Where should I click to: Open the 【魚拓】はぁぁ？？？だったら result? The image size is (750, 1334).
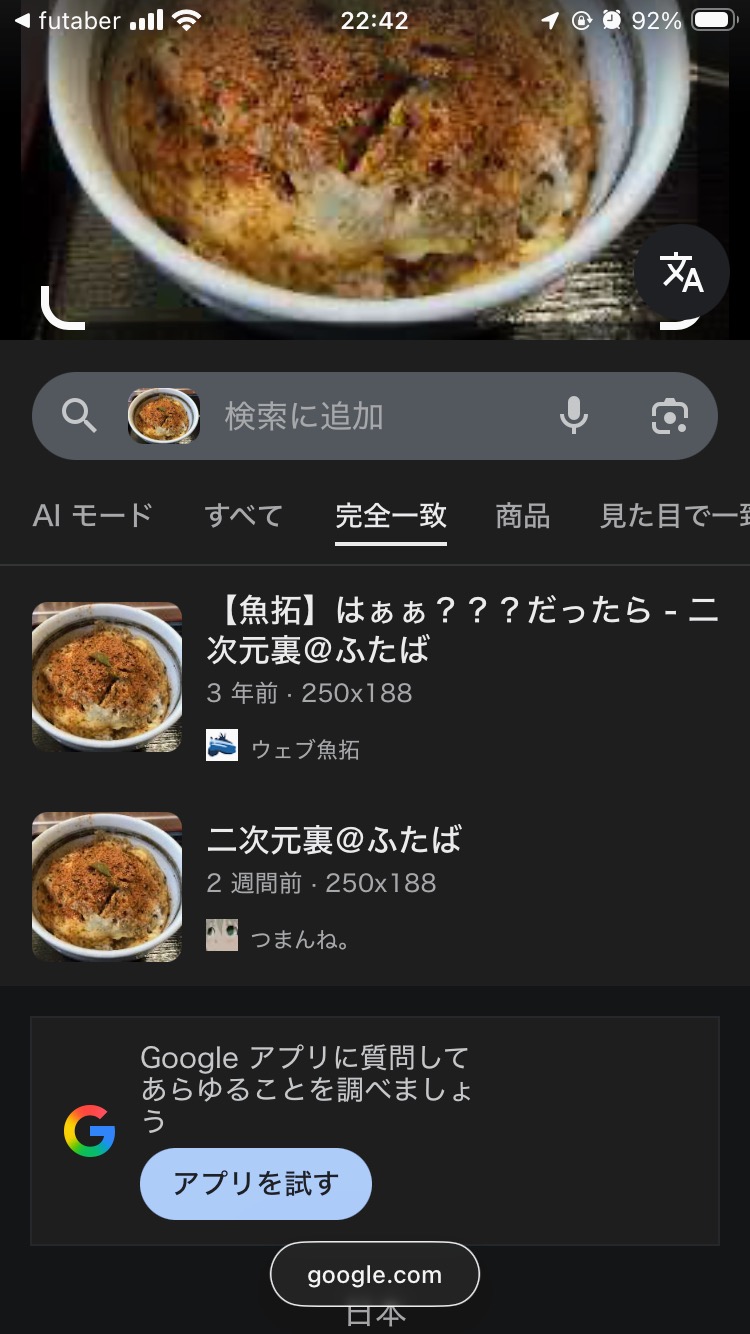coord(462,629)
